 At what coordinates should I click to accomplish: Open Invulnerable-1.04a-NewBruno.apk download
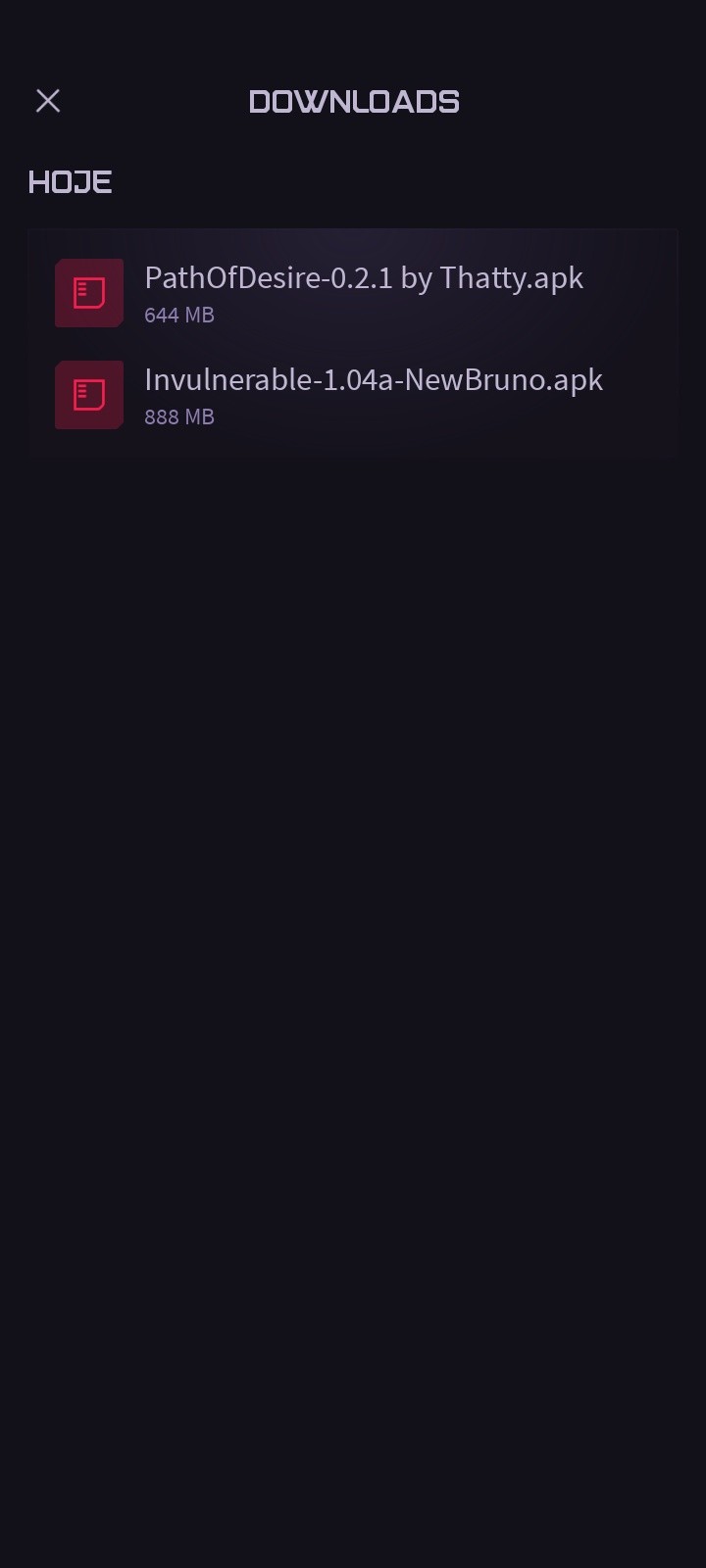click(x=373, y=395)
